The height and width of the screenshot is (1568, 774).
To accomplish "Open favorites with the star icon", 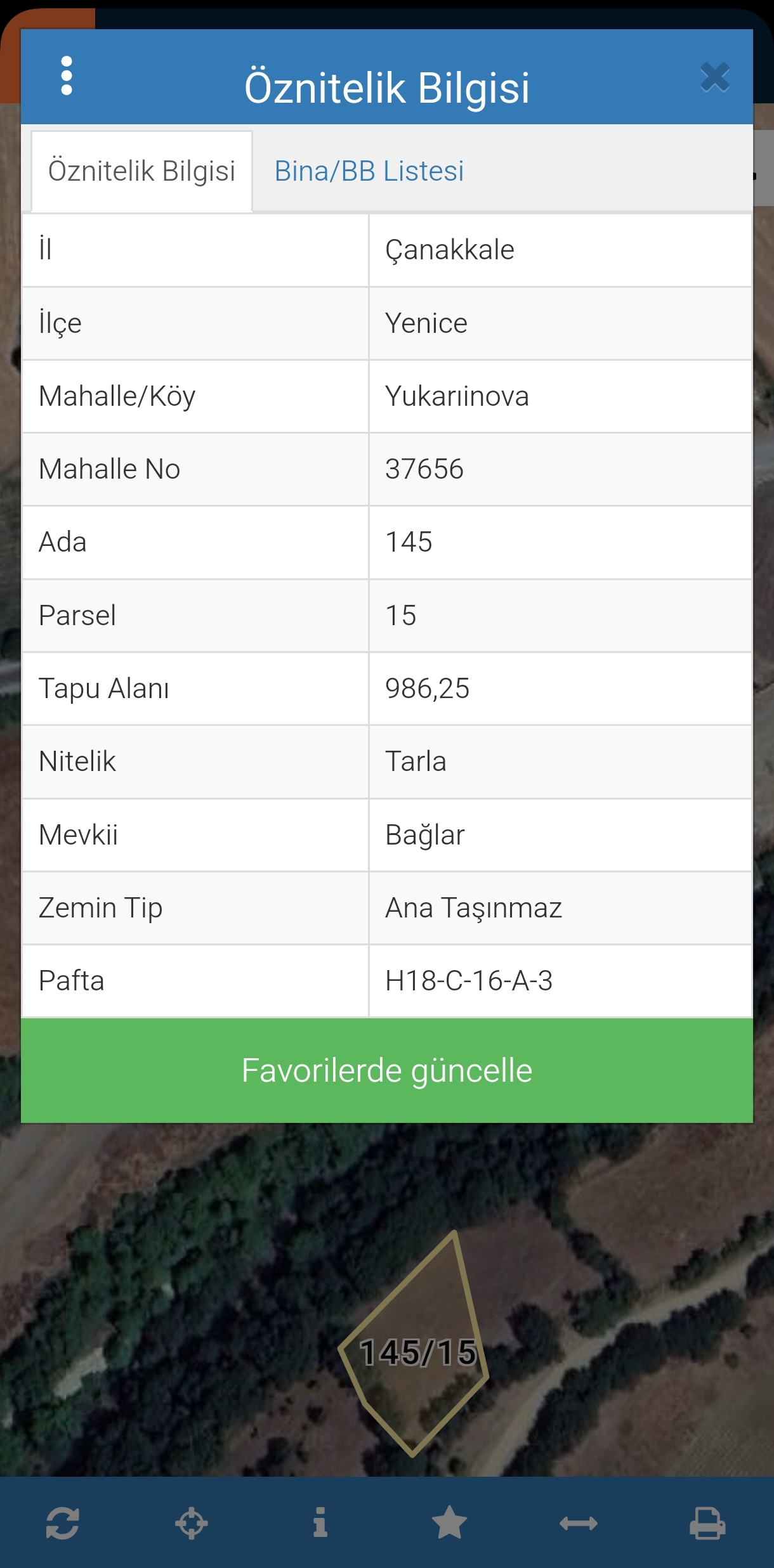I will click(x=449, y=1523).
